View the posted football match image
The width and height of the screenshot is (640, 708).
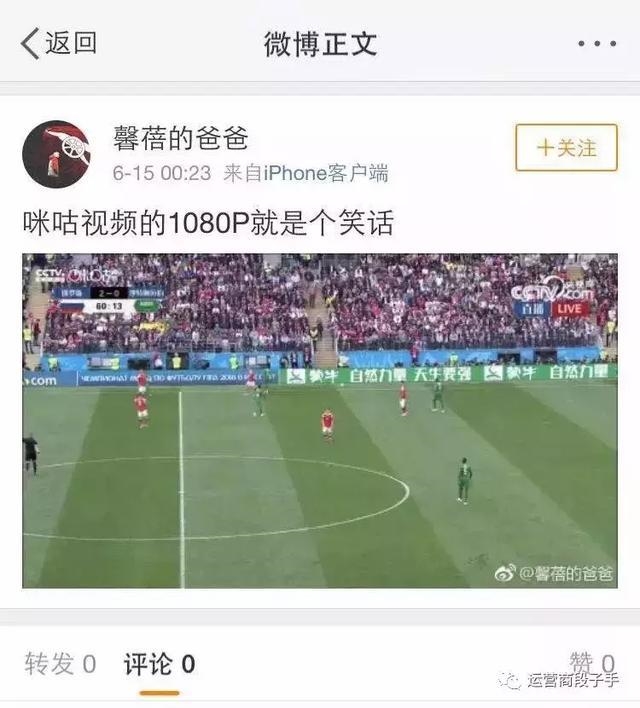click(320, 420)
